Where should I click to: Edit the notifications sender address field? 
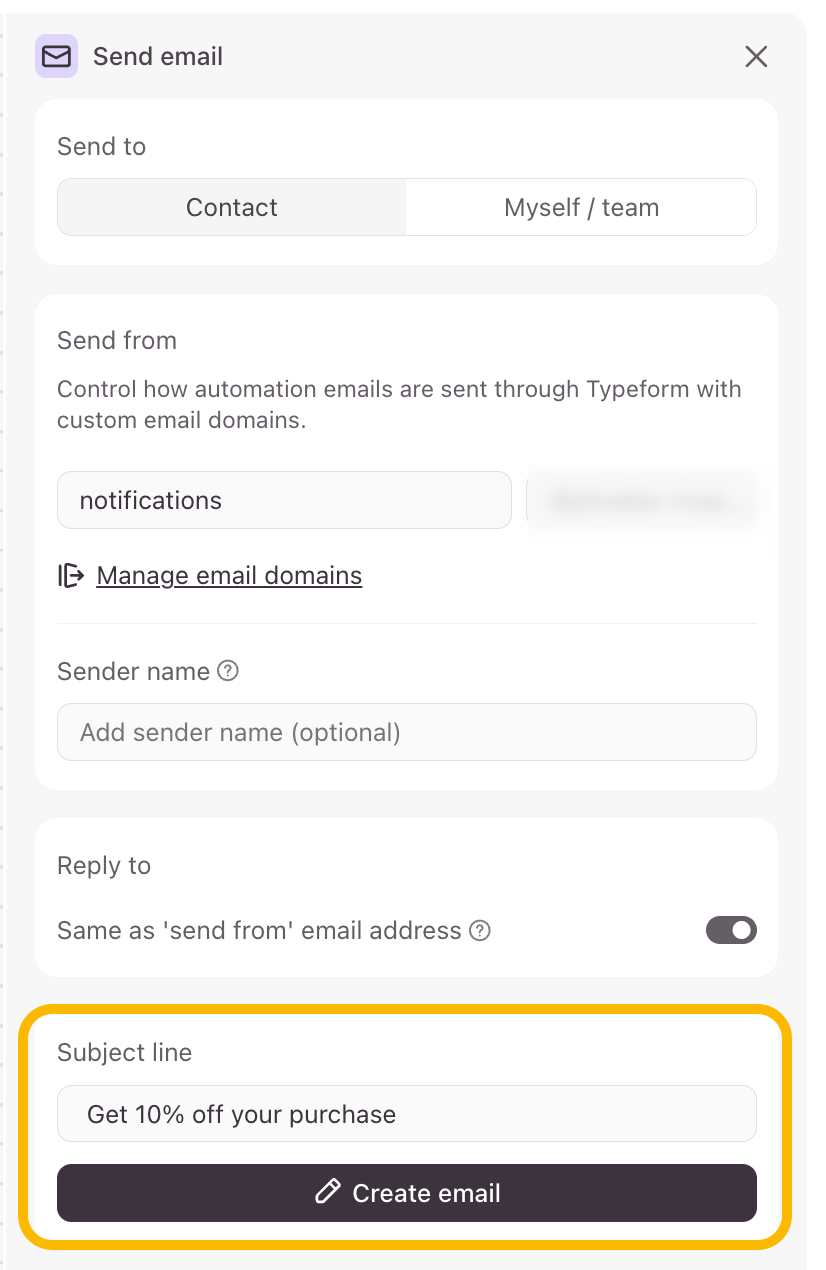click(x=284, y=500)
